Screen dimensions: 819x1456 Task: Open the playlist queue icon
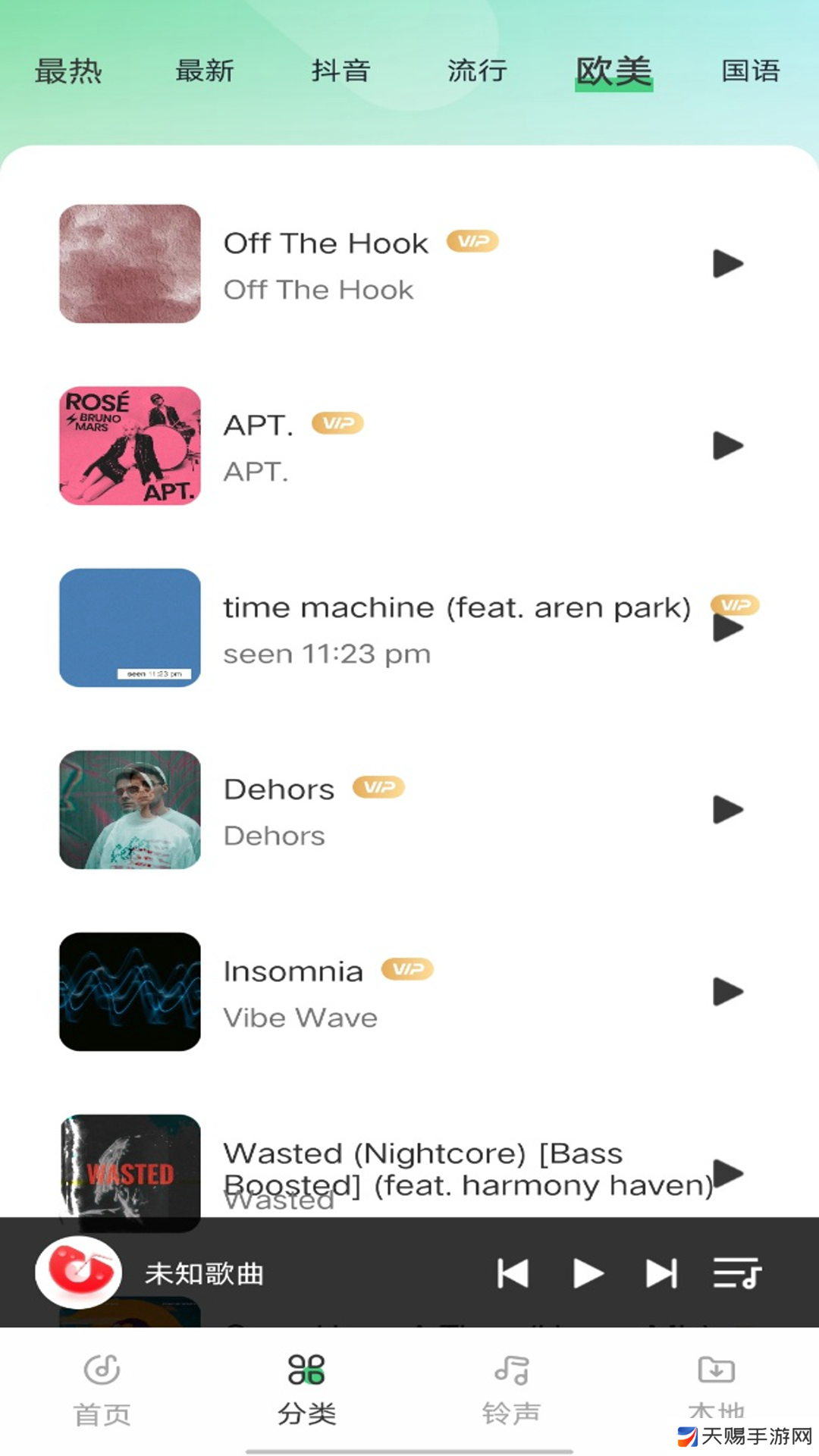click(x=736, y=1273)
